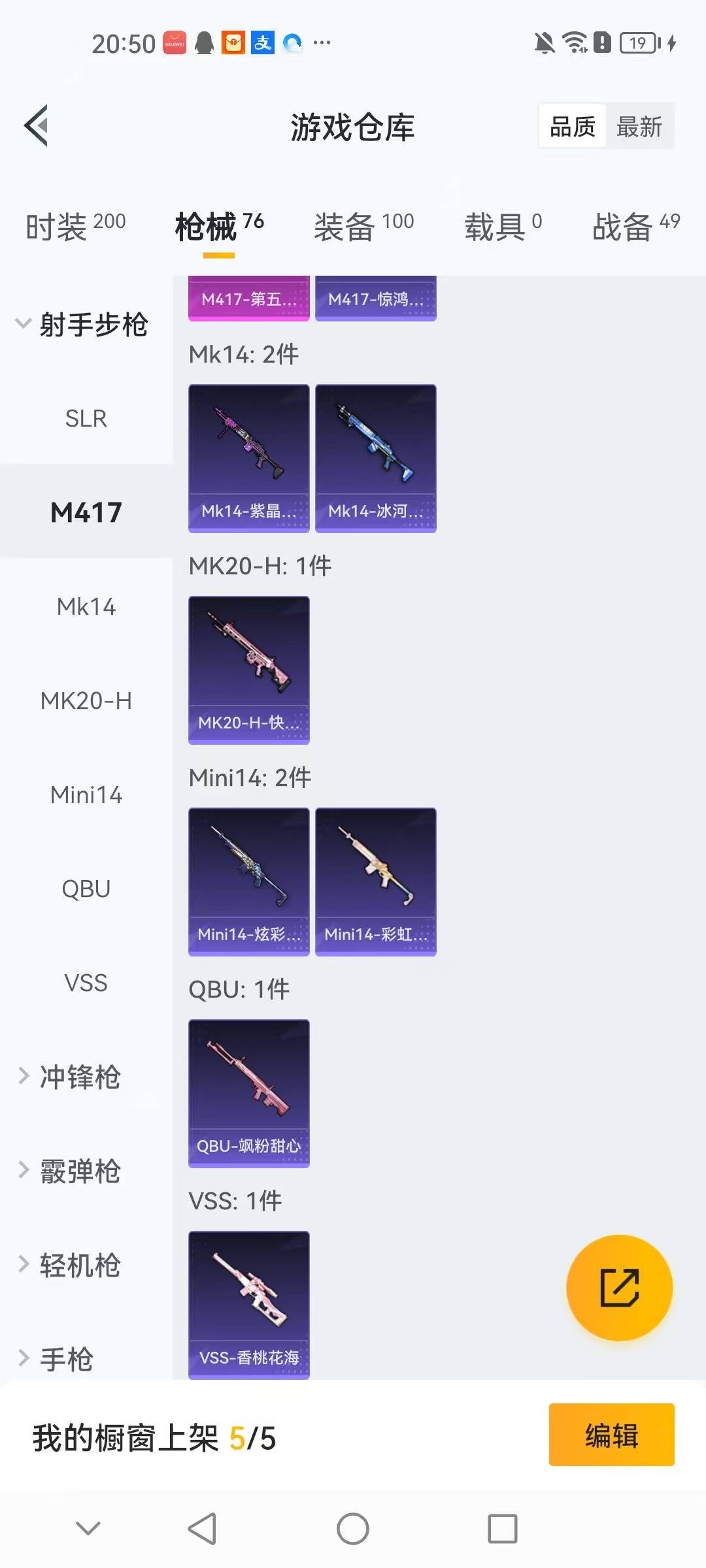Switch sorting to 品质
Screen dimensions: 706x1568
coord(571,126)
